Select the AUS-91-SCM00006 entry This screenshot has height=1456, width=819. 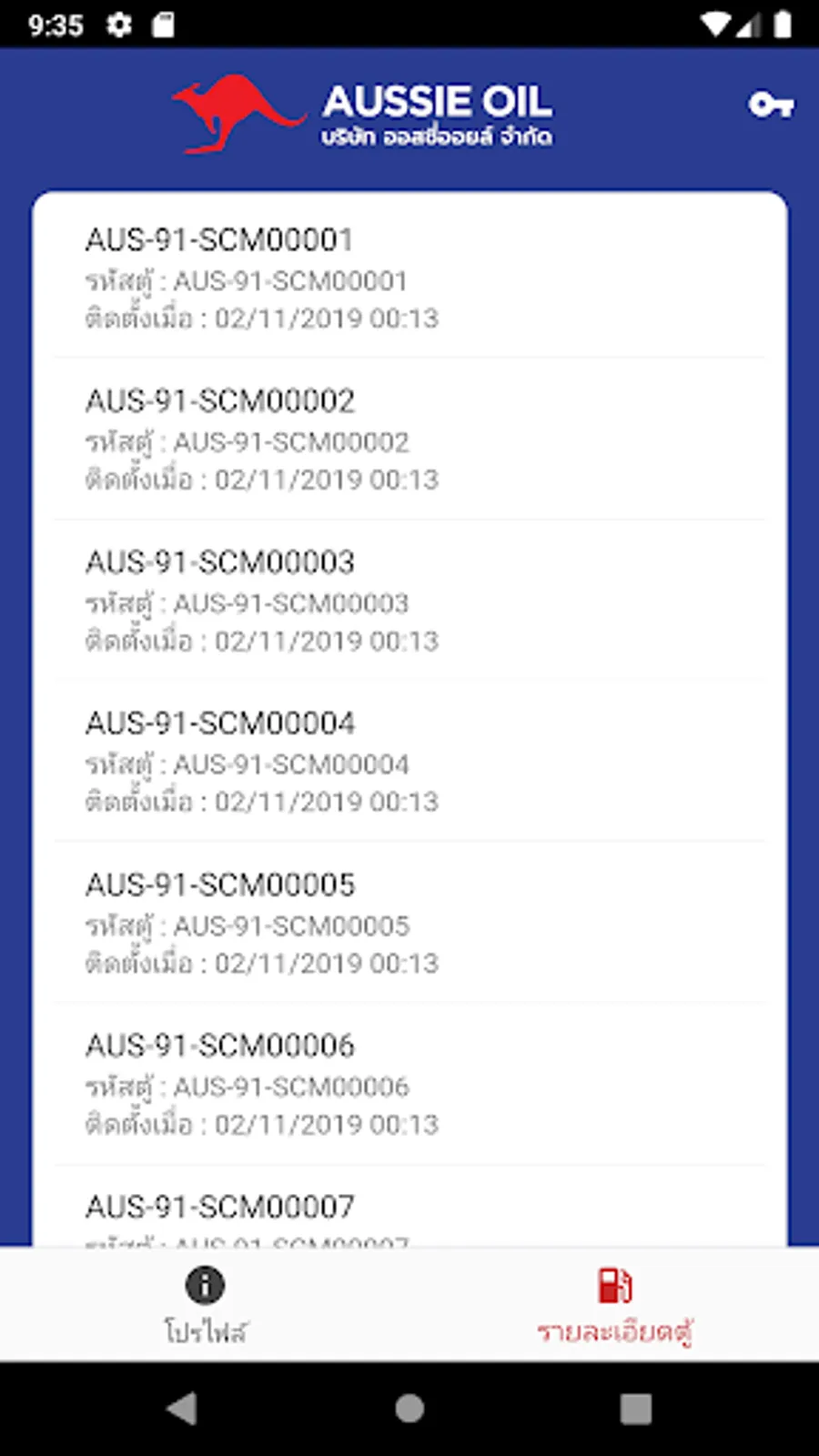click(x=409, y=1083)
